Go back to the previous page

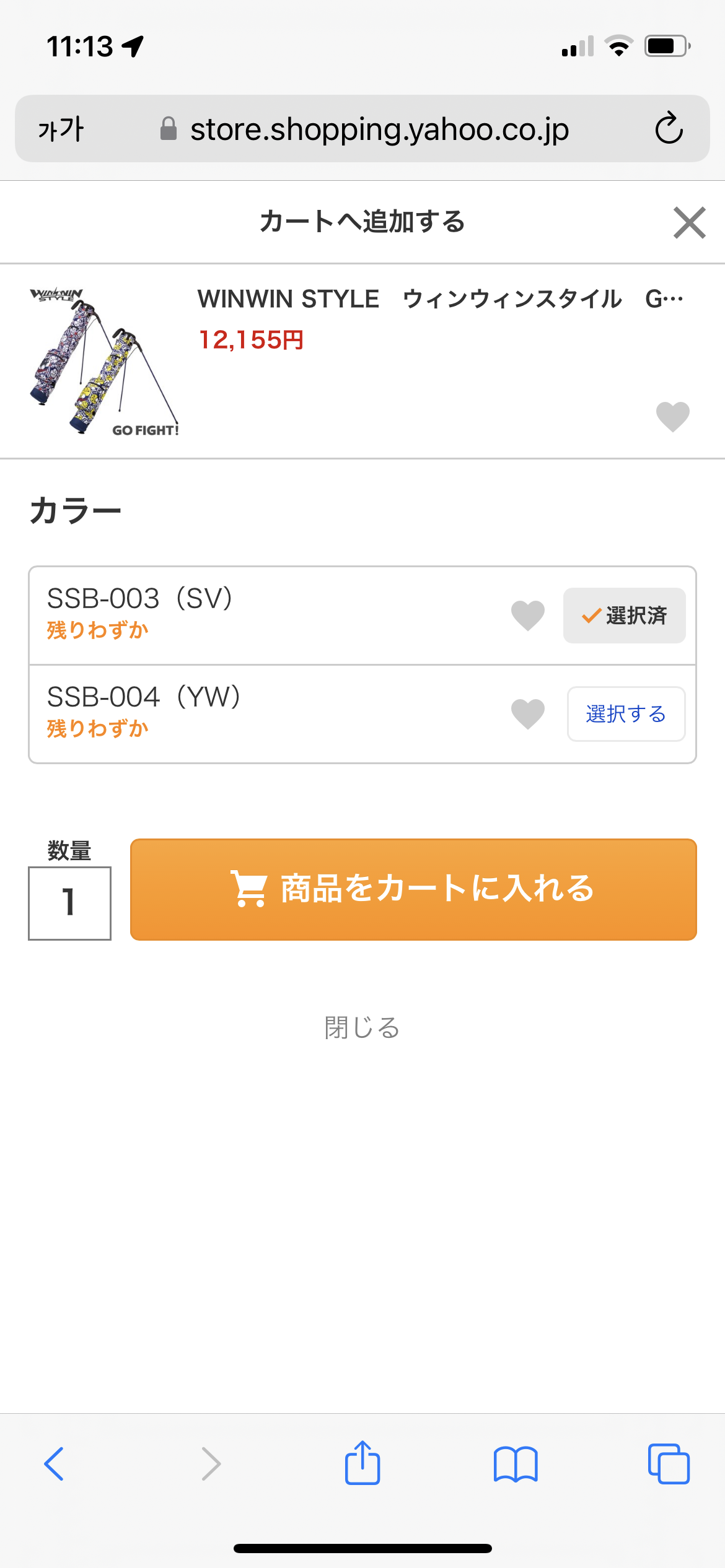pos(54,1464)
